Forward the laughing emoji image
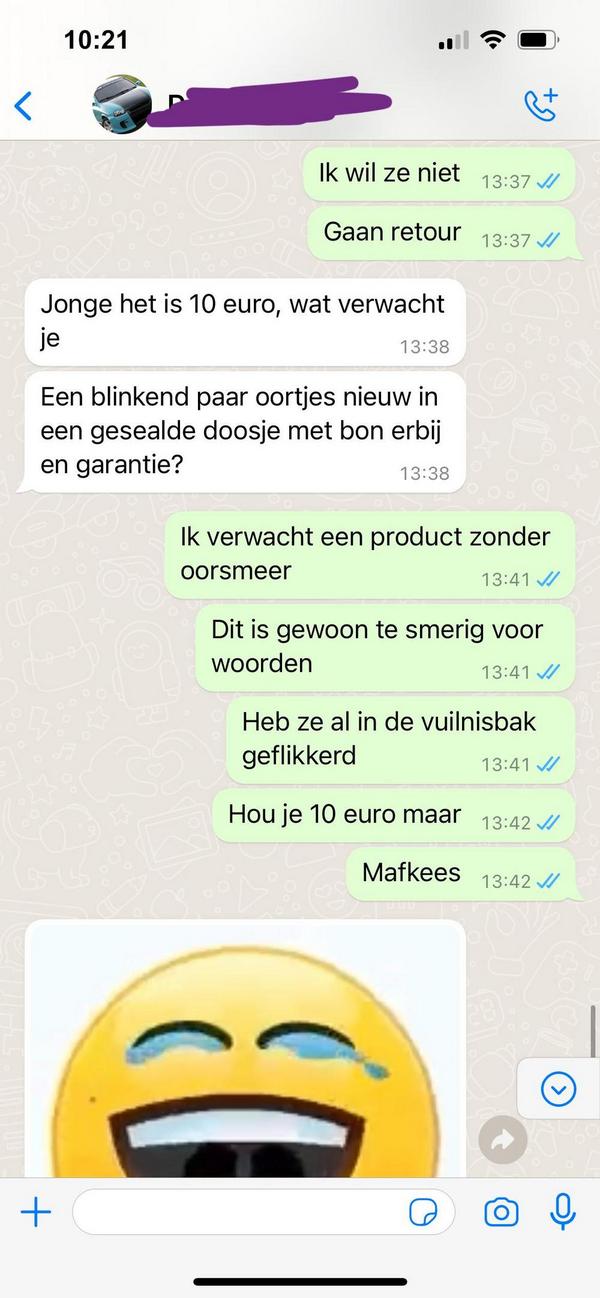This screenshot has width=600, height=1298. click(x=502, y=1138)
